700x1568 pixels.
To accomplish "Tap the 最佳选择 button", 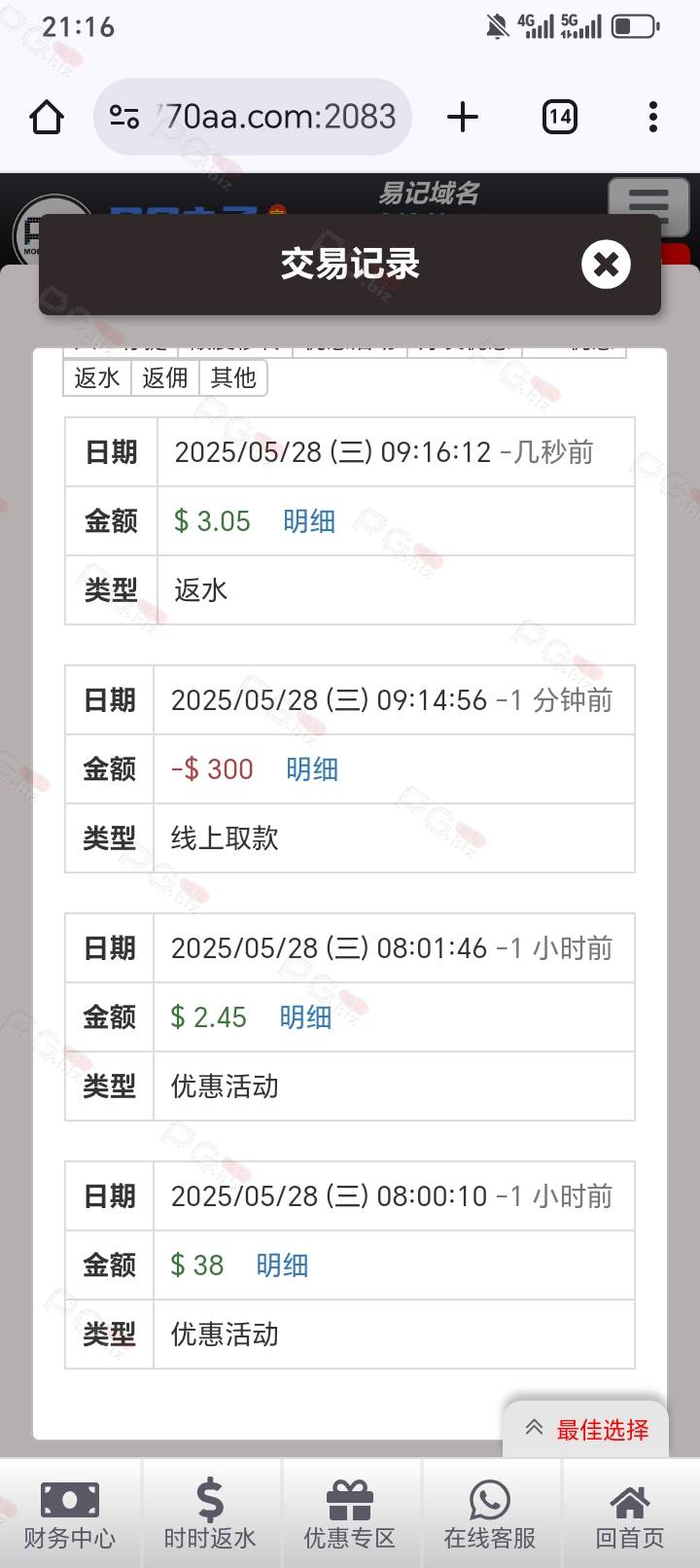I will pos(586,1429).
